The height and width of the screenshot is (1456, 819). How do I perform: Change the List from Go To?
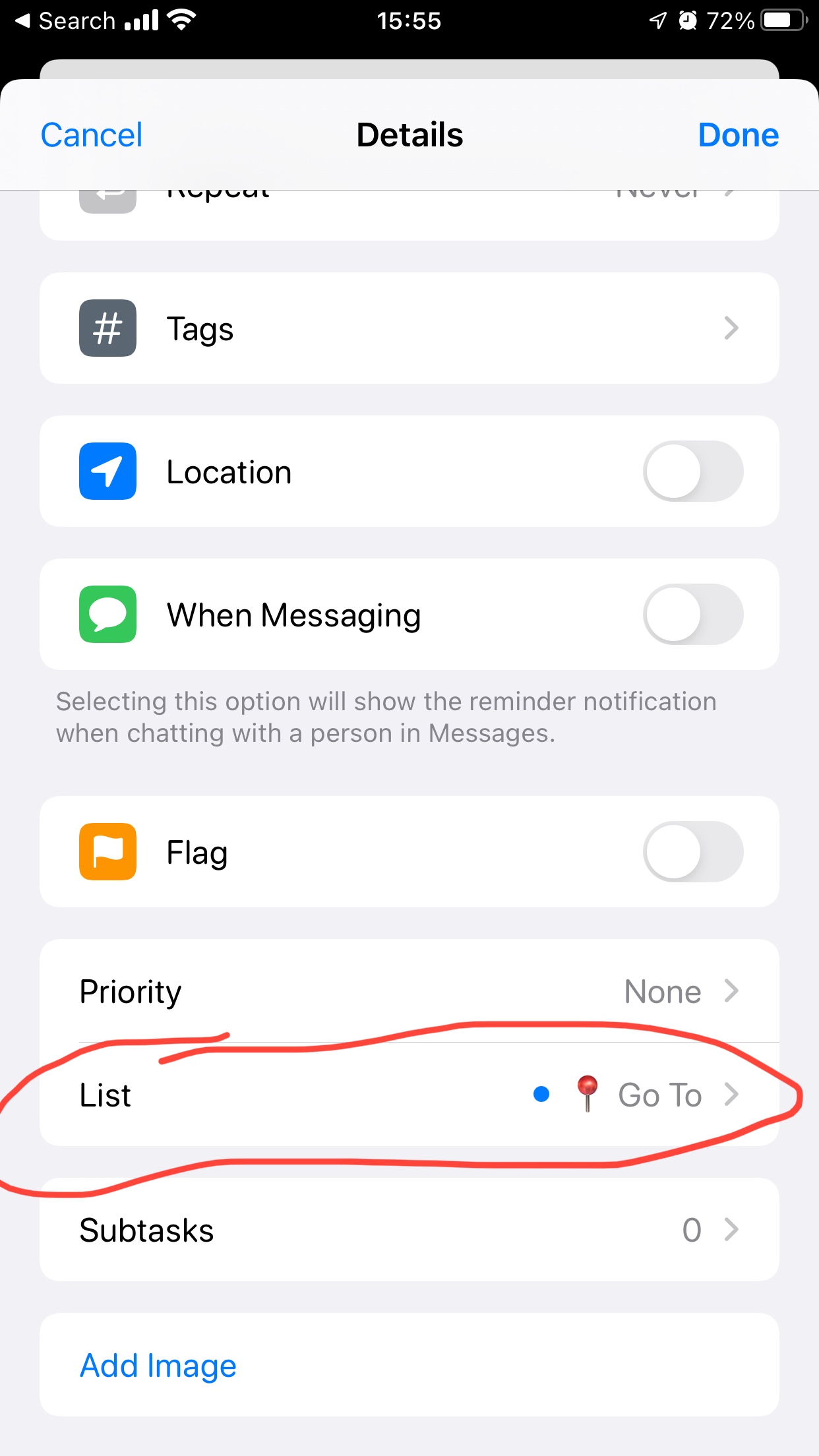[409, 1094]
